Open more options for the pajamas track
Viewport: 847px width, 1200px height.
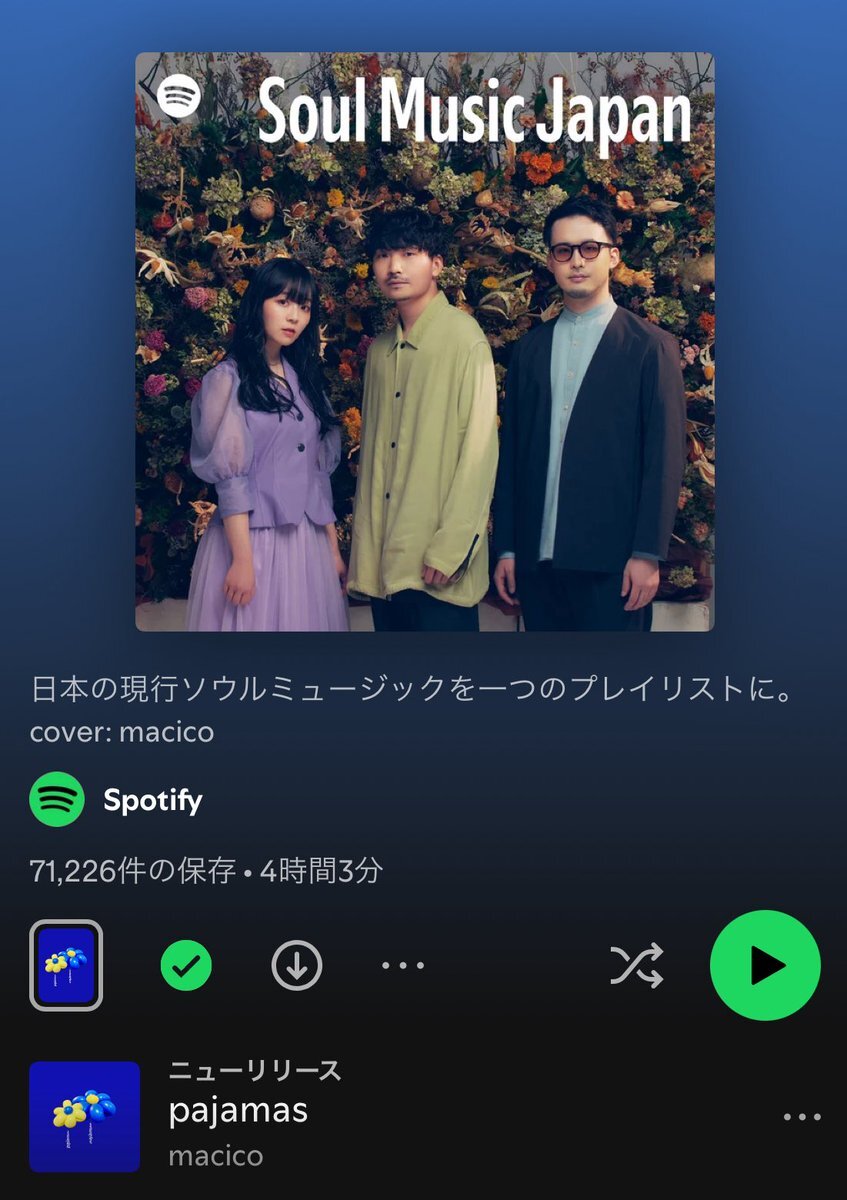pyautogui.click(x=801, y=1117)
